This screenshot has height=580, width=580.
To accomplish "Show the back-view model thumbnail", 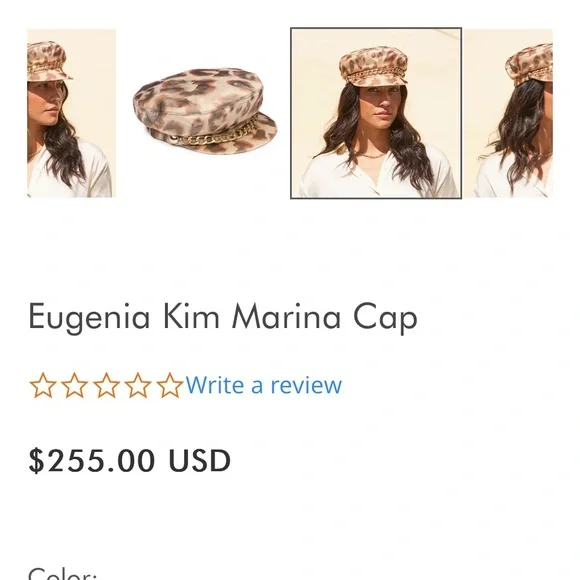I will [509, 113].
